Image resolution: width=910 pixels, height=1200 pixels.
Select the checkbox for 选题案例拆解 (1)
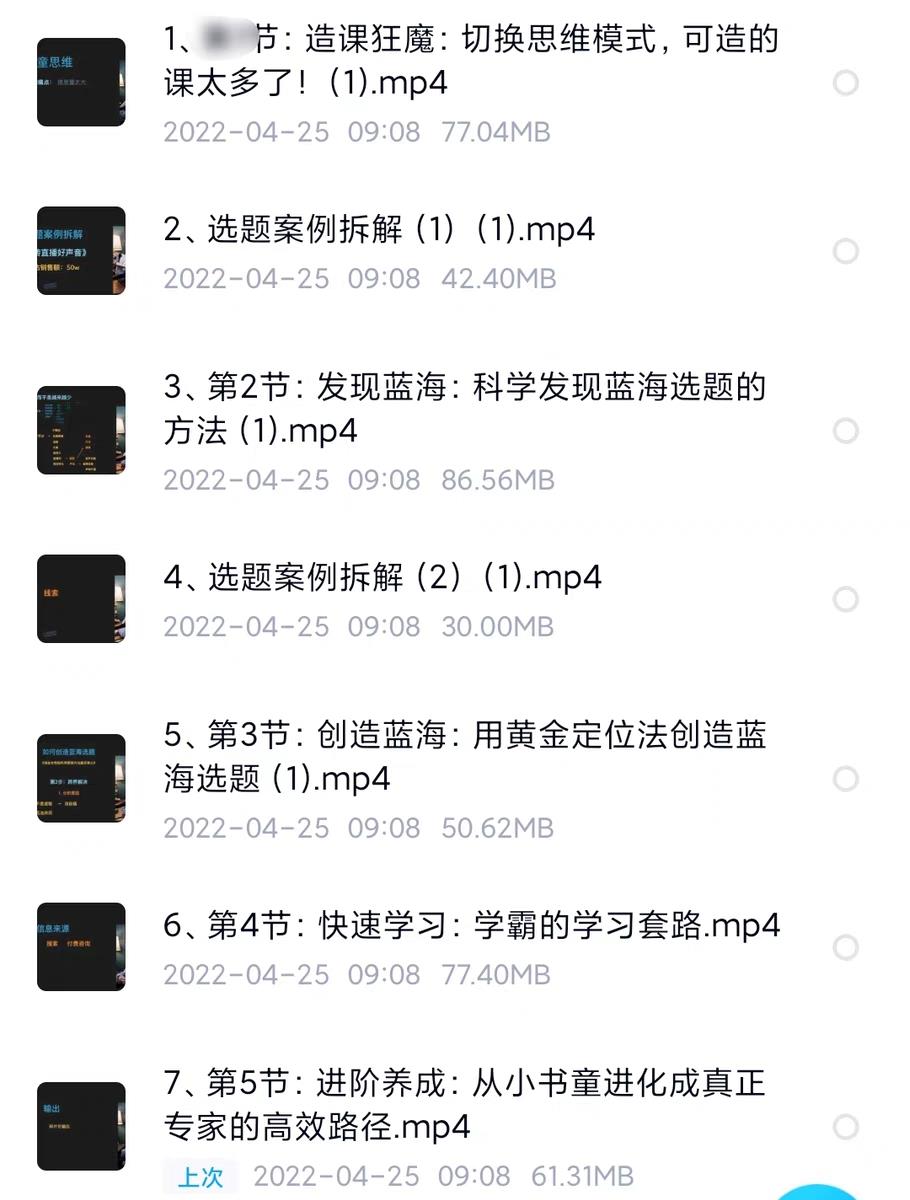tap(846, 251)
